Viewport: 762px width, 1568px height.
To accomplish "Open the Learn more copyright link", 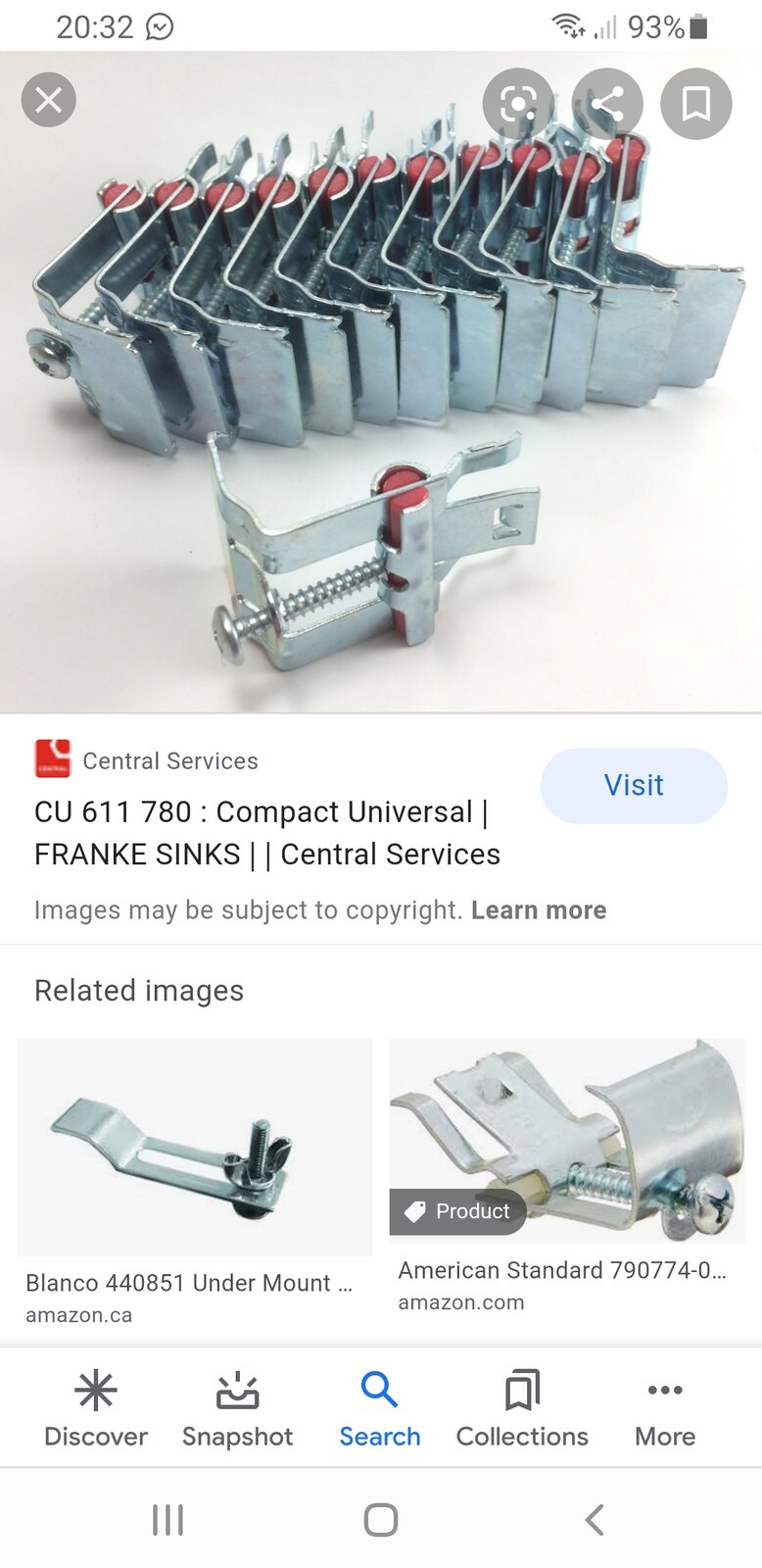I will (x=539, y=910).
